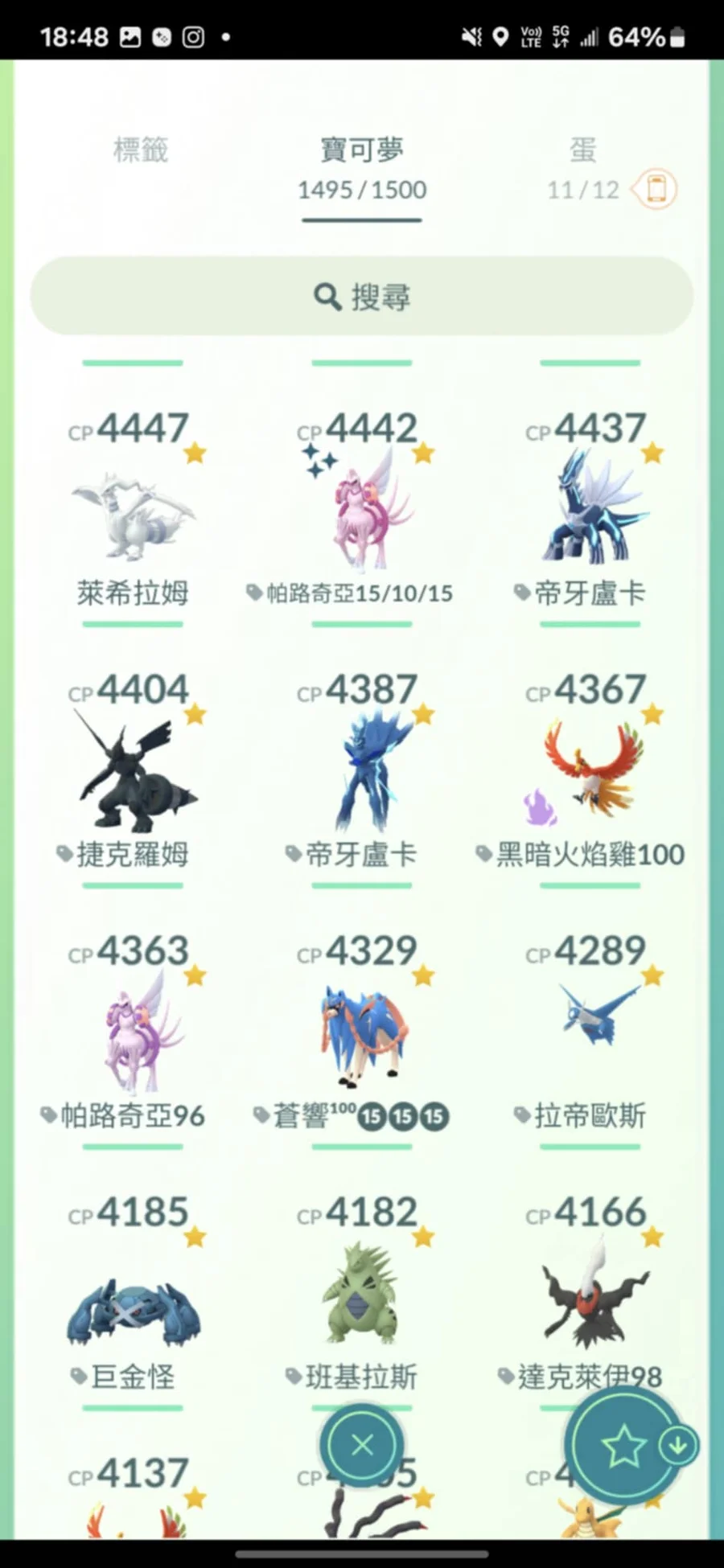Image resolution: width=724 pixels, height=1568 pixels.
Task: View 帝牙盧卡 with CP4387
Action: pyautogui.click(x=361, y=772)
